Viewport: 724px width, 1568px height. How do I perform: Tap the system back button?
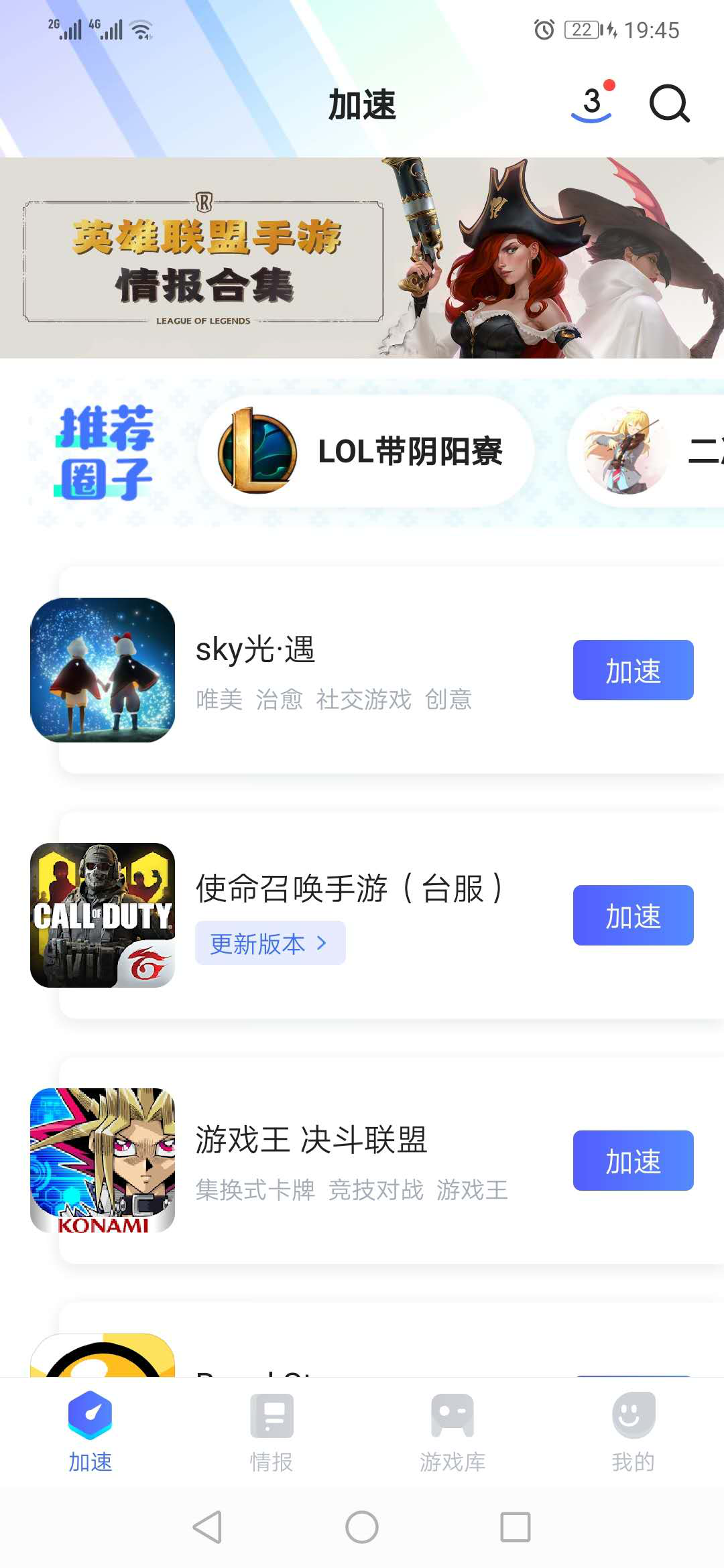[x=208, y=1527]
